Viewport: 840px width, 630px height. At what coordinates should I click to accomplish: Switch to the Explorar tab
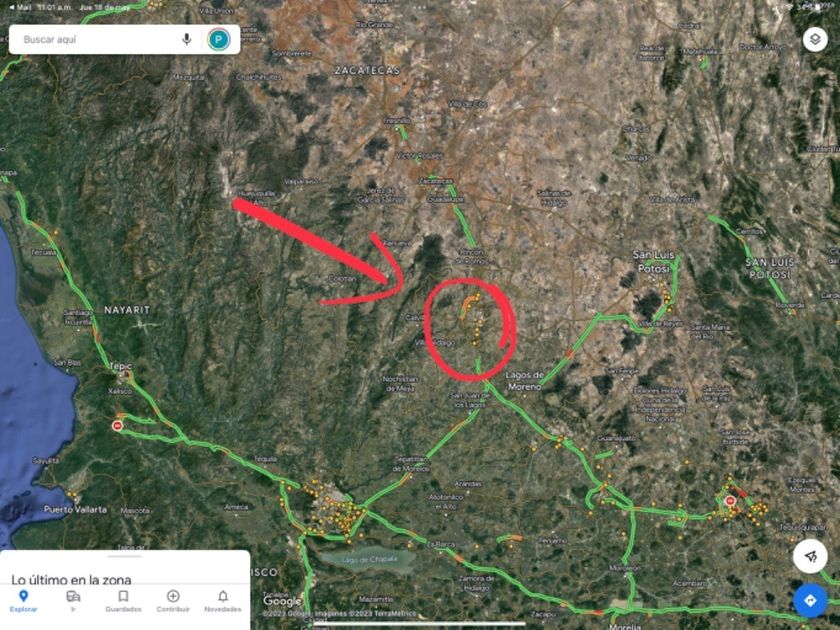tap(23, 600)
